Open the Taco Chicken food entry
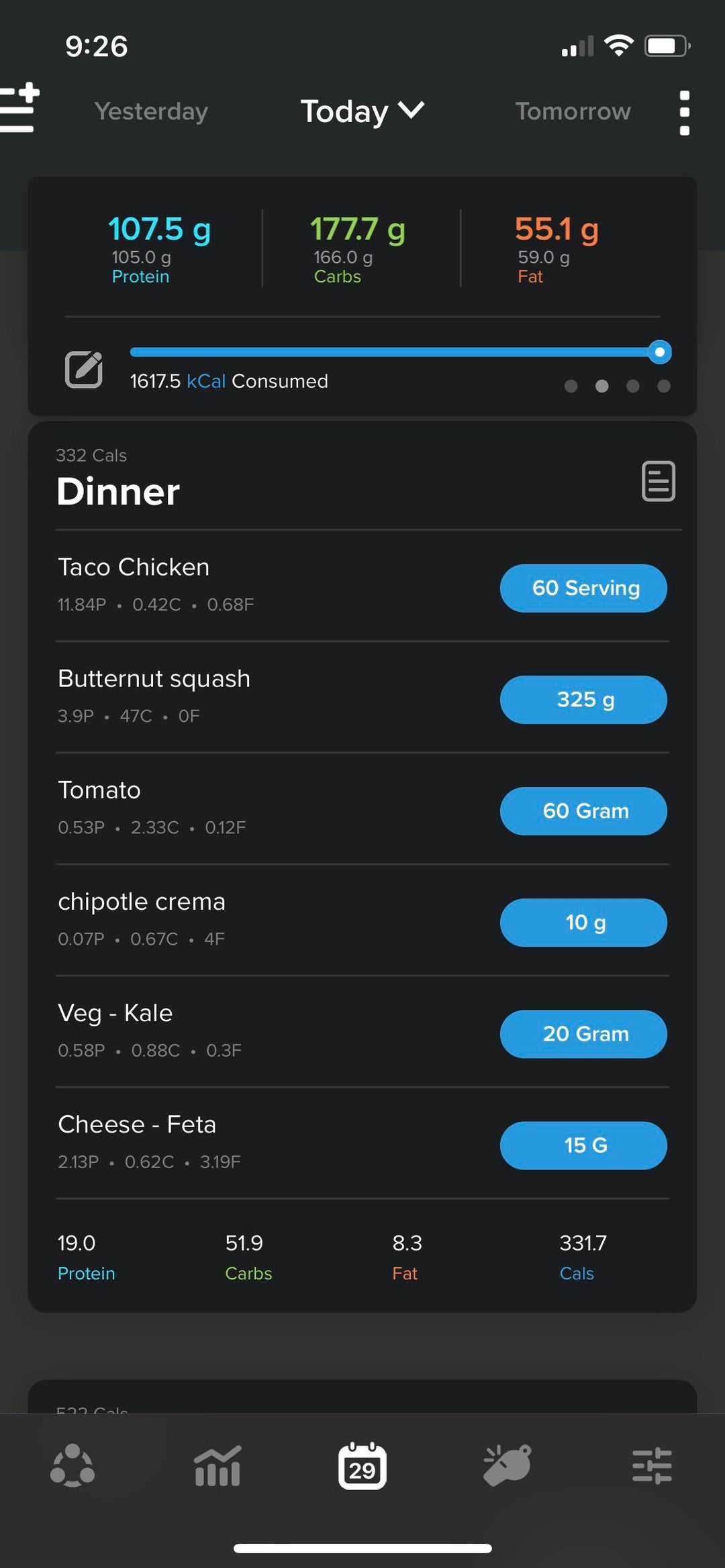The height and width of the screenshot is (1568, 725). click(269, 585)
